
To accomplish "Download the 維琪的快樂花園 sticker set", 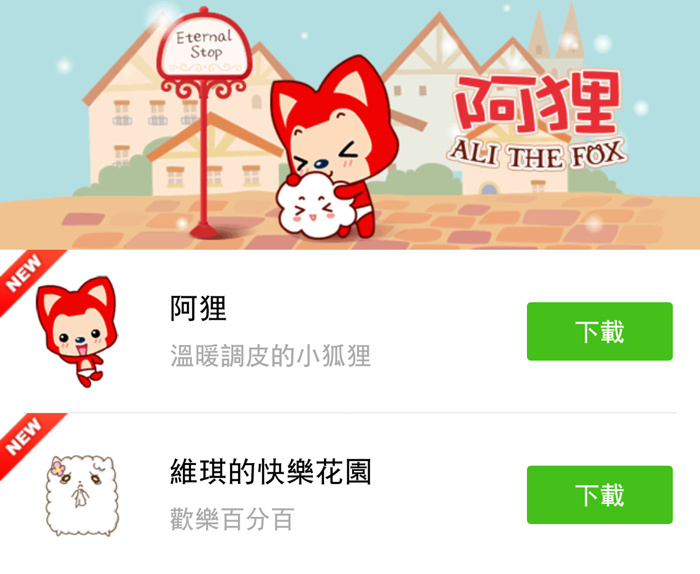I will pos(599,495).
